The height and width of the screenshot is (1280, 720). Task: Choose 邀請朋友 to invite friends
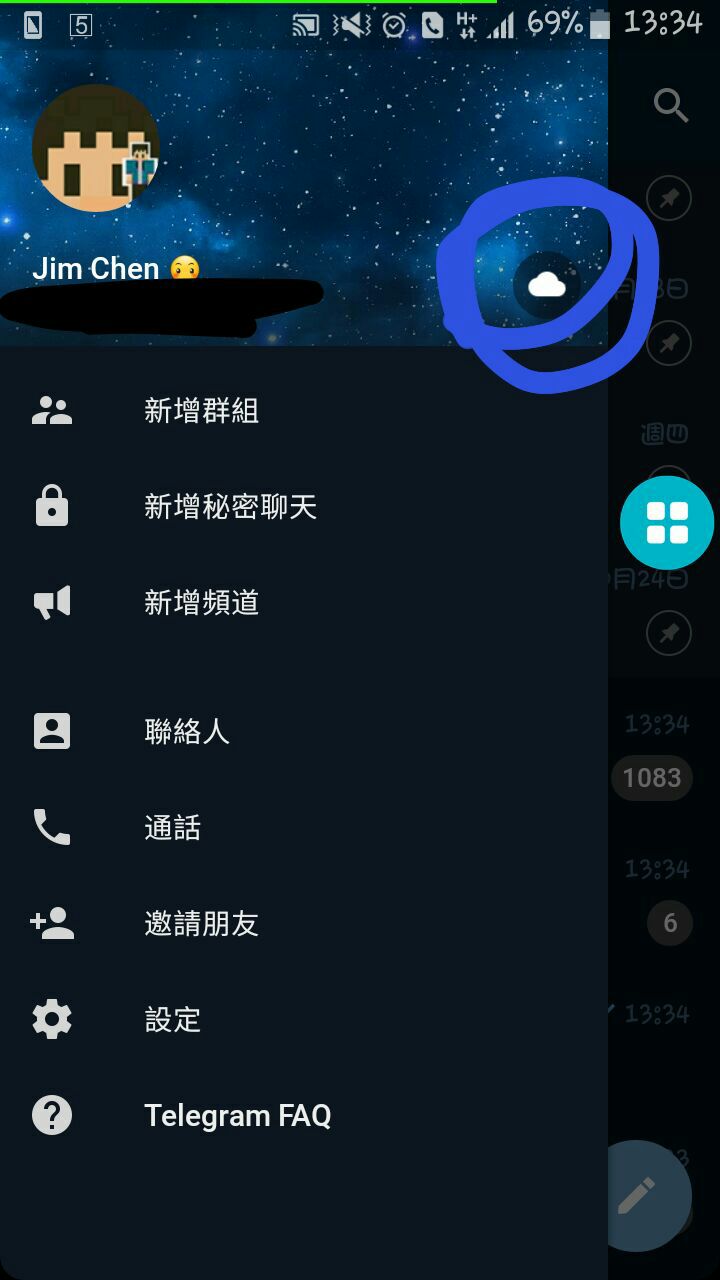coord(201,923)
